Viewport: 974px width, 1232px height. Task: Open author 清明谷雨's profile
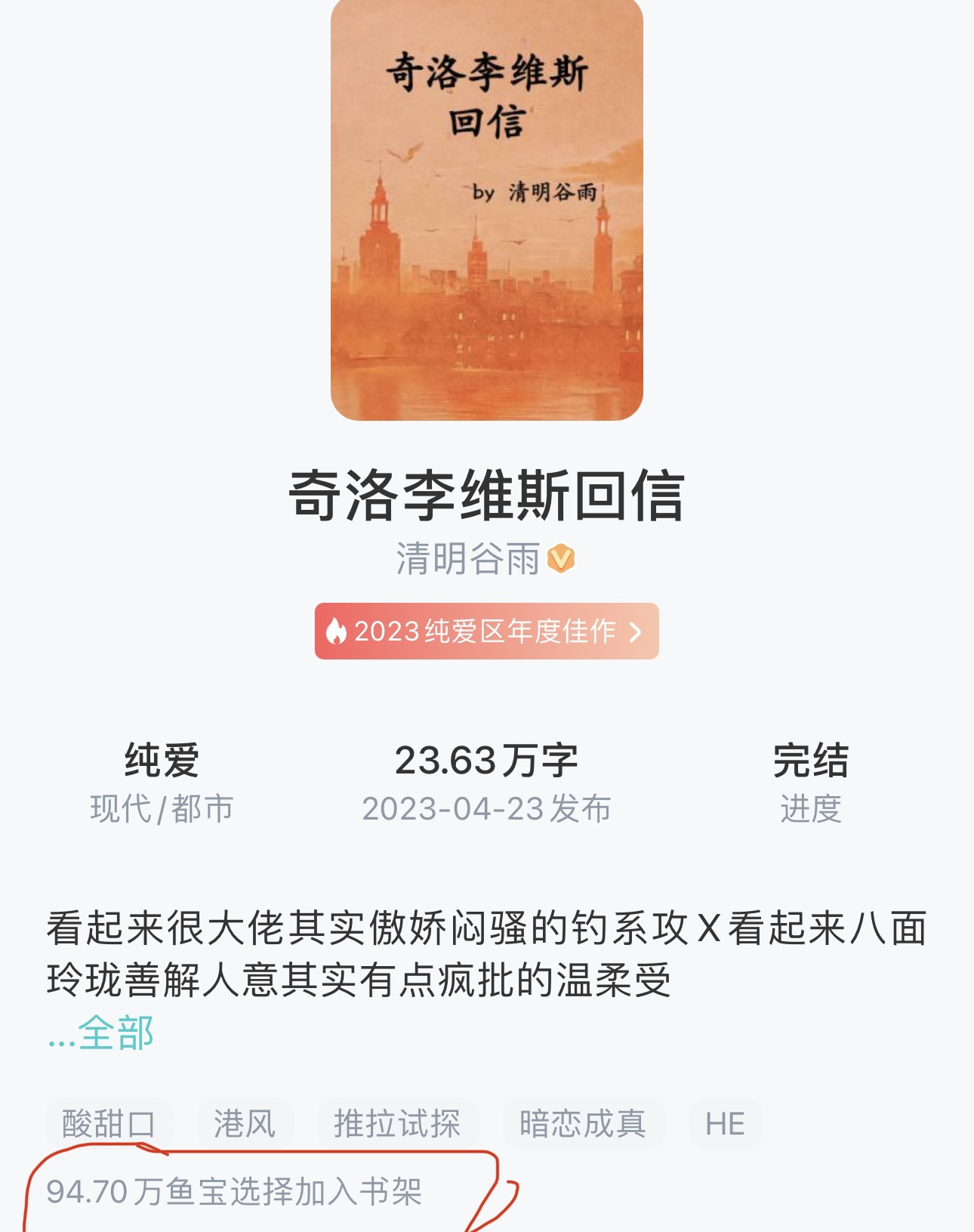[468, 559]
